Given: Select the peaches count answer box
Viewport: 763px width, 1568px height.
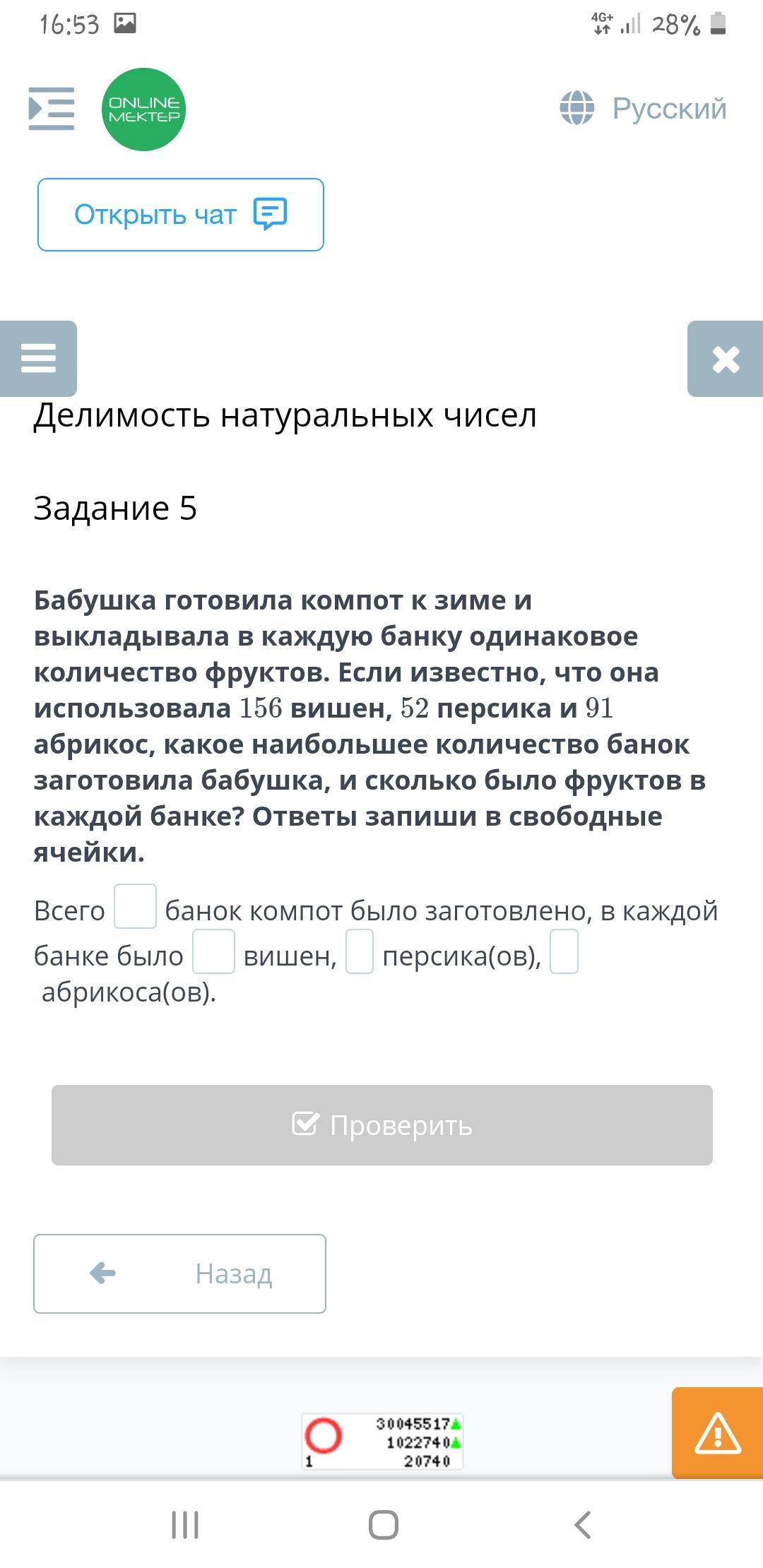Looking at the screenshot, I should coord(359,952).
